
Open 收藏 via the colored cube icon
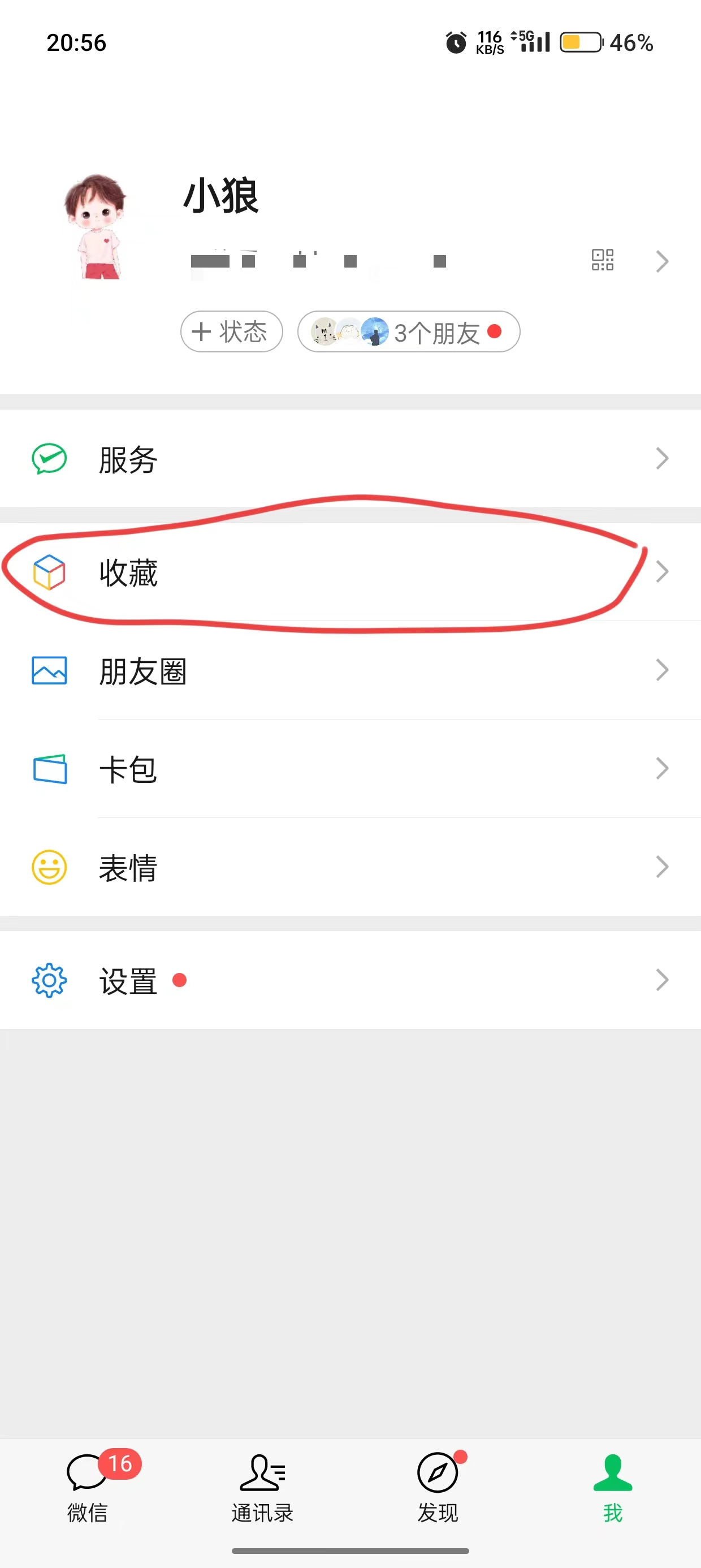[49, 572]
